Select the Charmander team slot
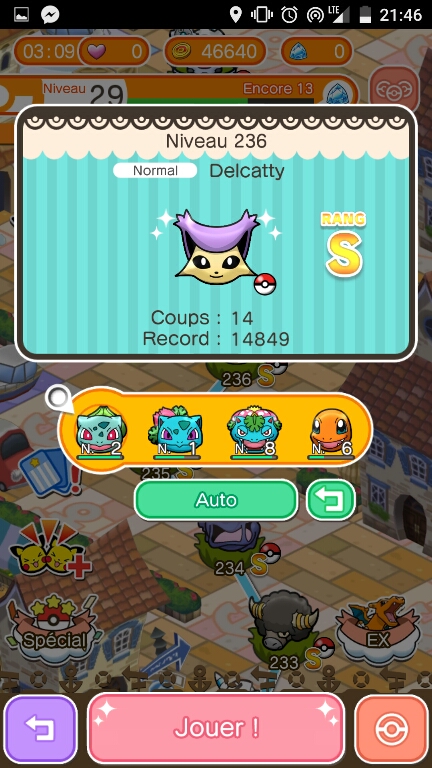432x768 pixels. pos(331,433)
